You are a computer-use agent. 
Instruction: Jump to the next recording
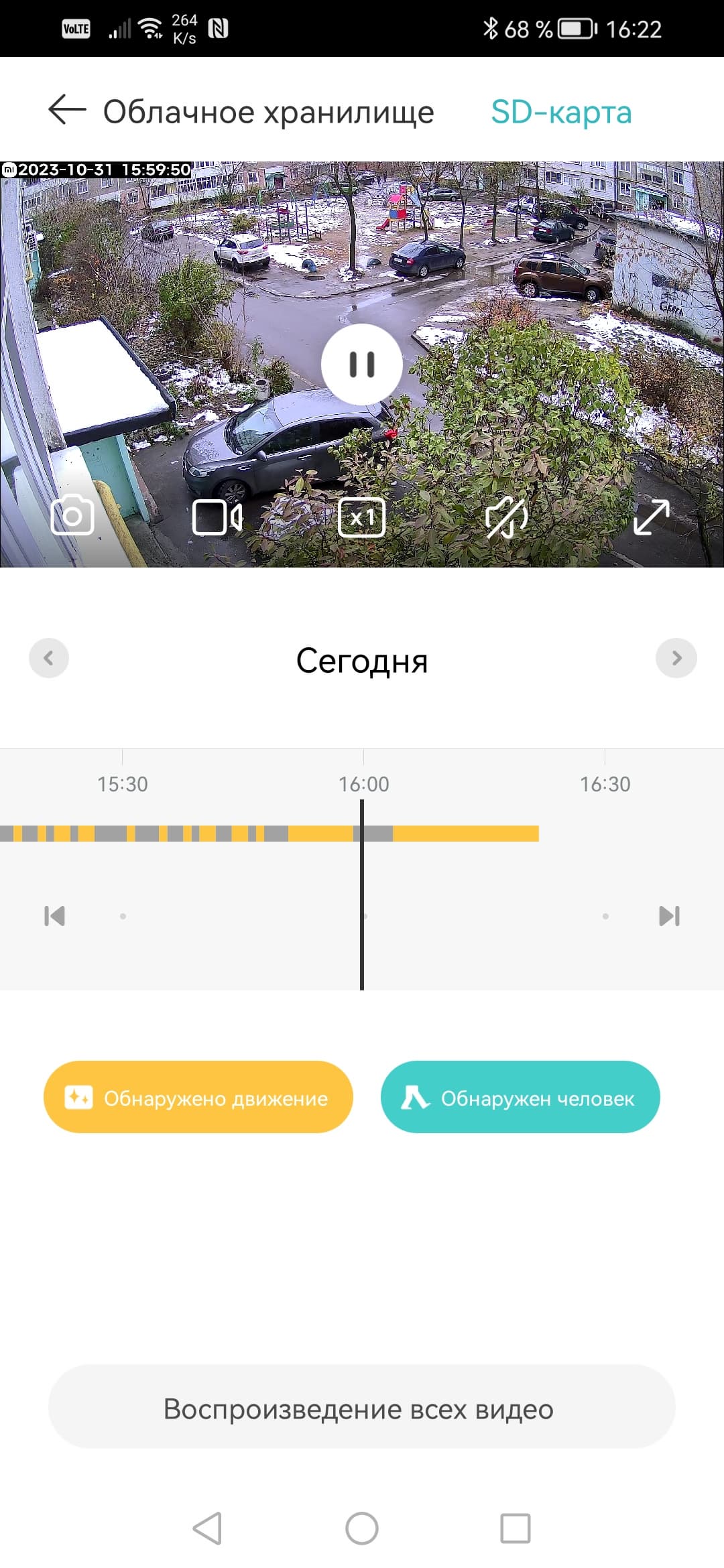coord(669,916)
